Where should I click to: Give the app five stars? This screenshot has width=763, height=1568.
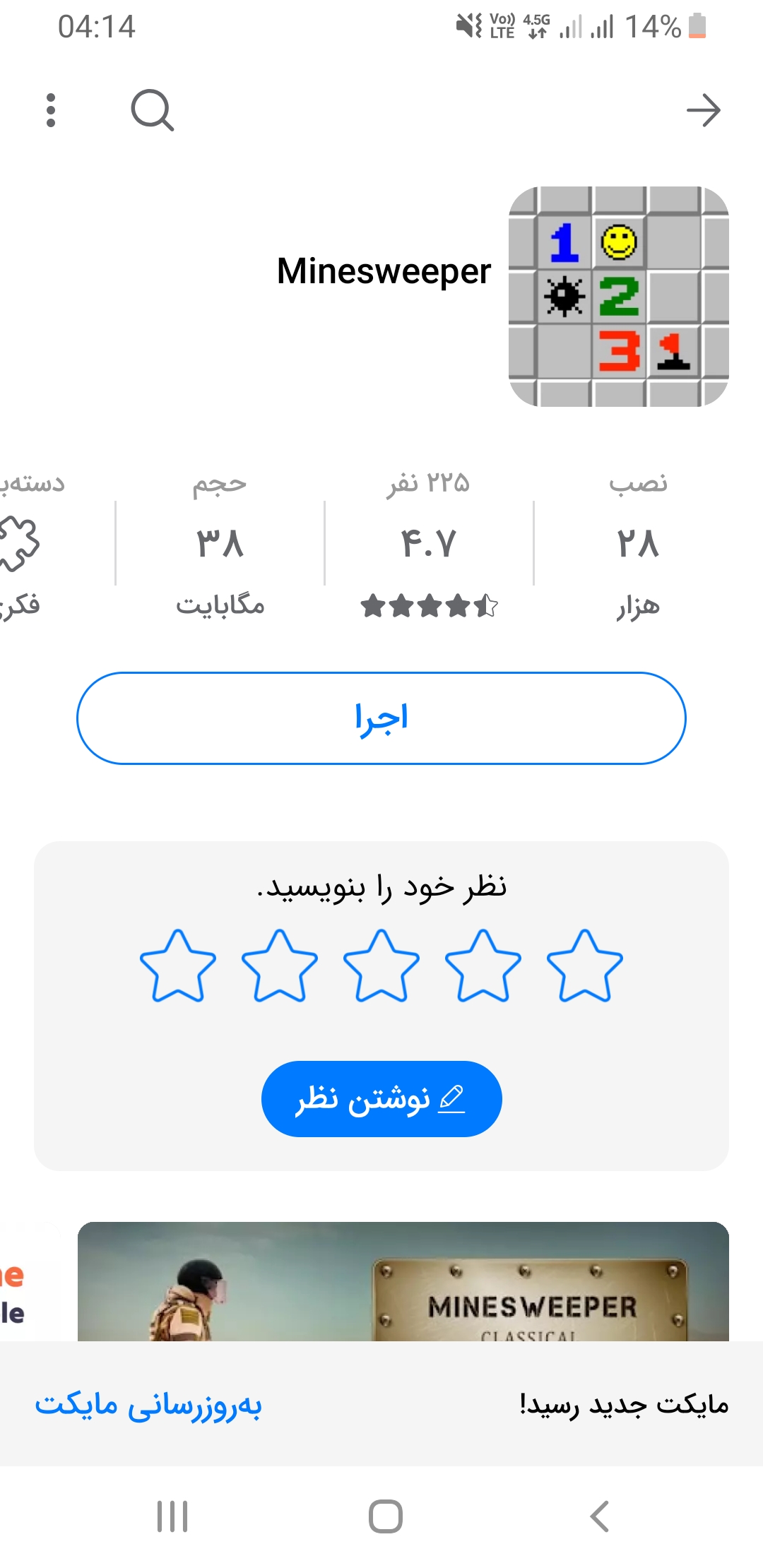(178, 966)
